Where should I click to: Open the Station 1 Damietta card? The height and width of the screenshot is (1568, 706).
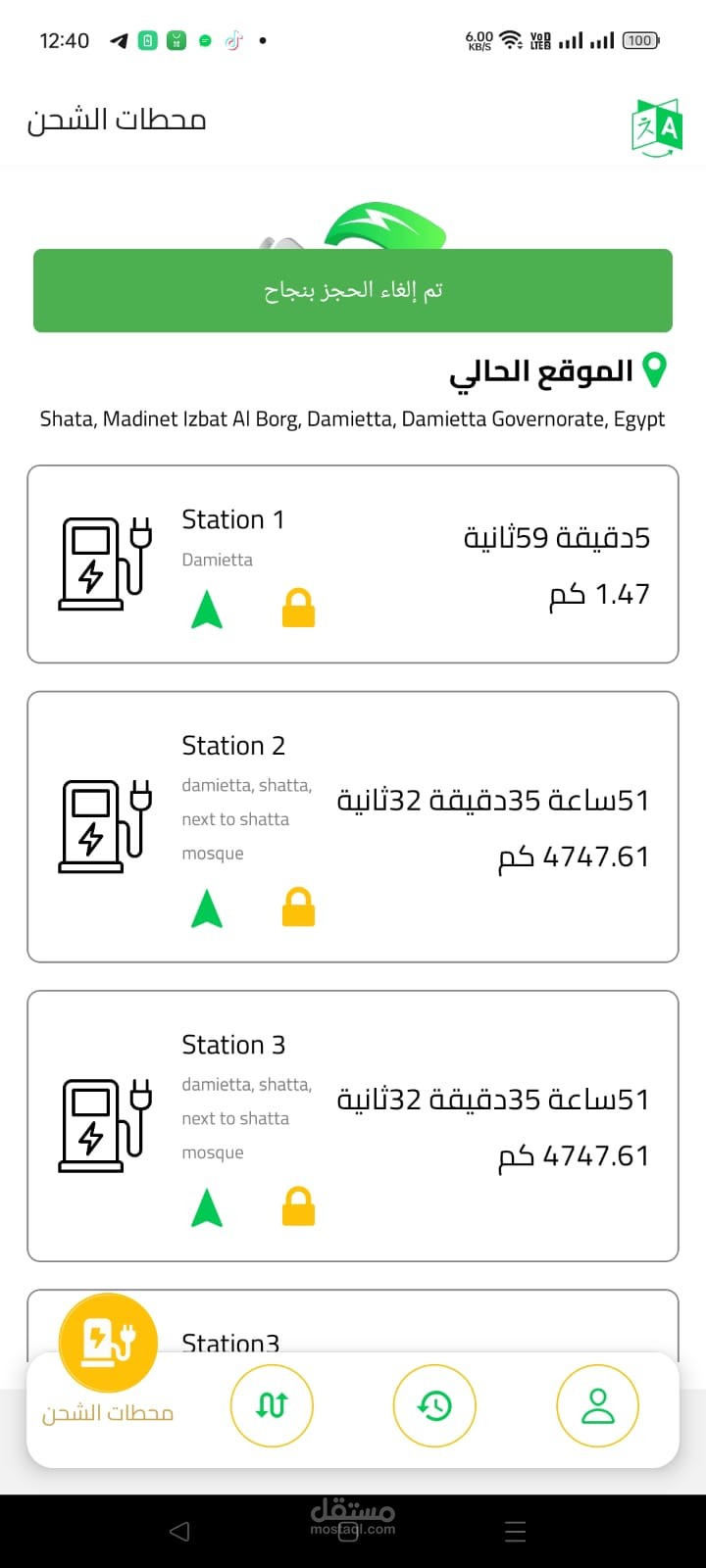[412, 564]
